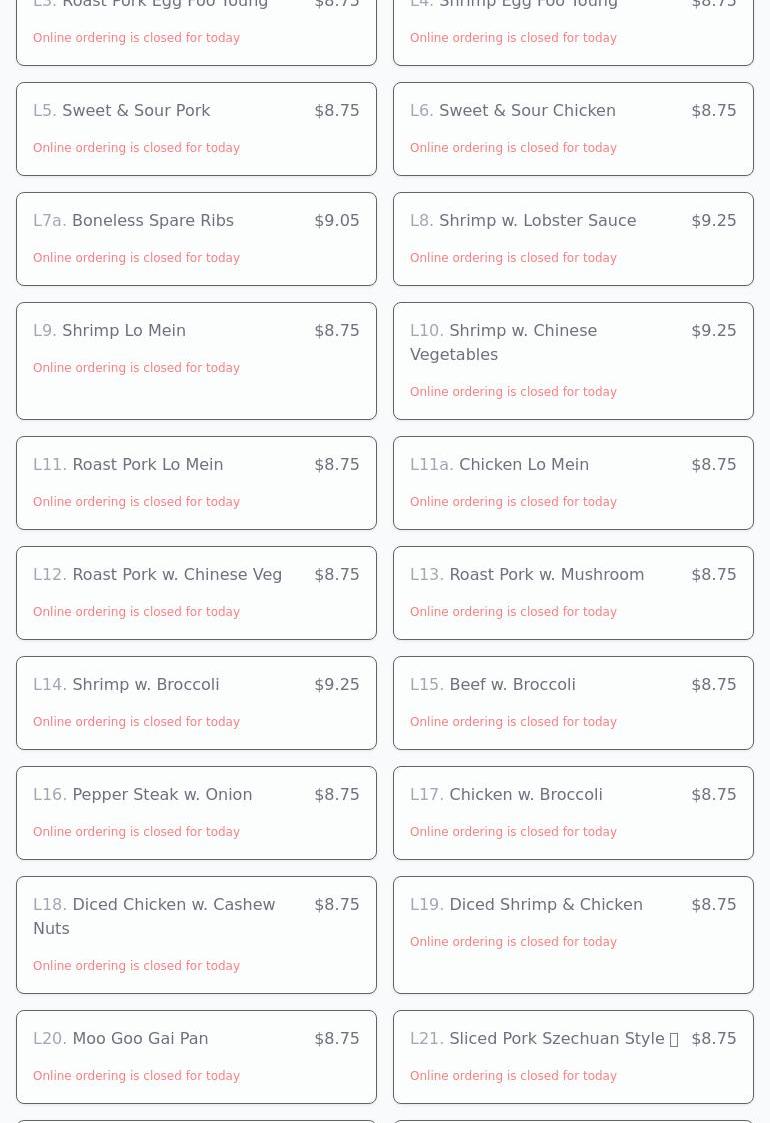Open L11a Chicken Lo Mein

(x=573, y=482)
